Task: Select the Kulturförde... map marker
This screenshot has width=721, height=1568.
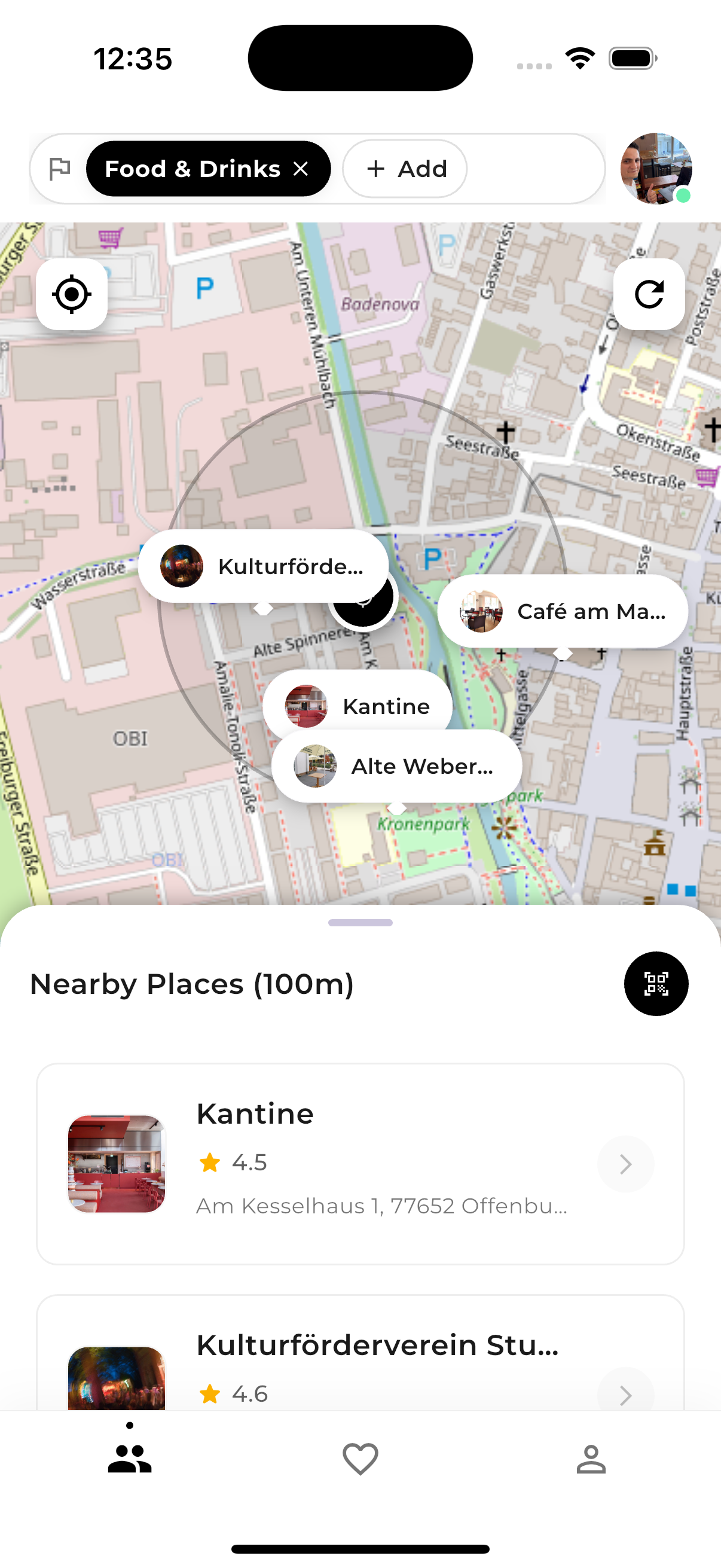Action: [263, 566]
